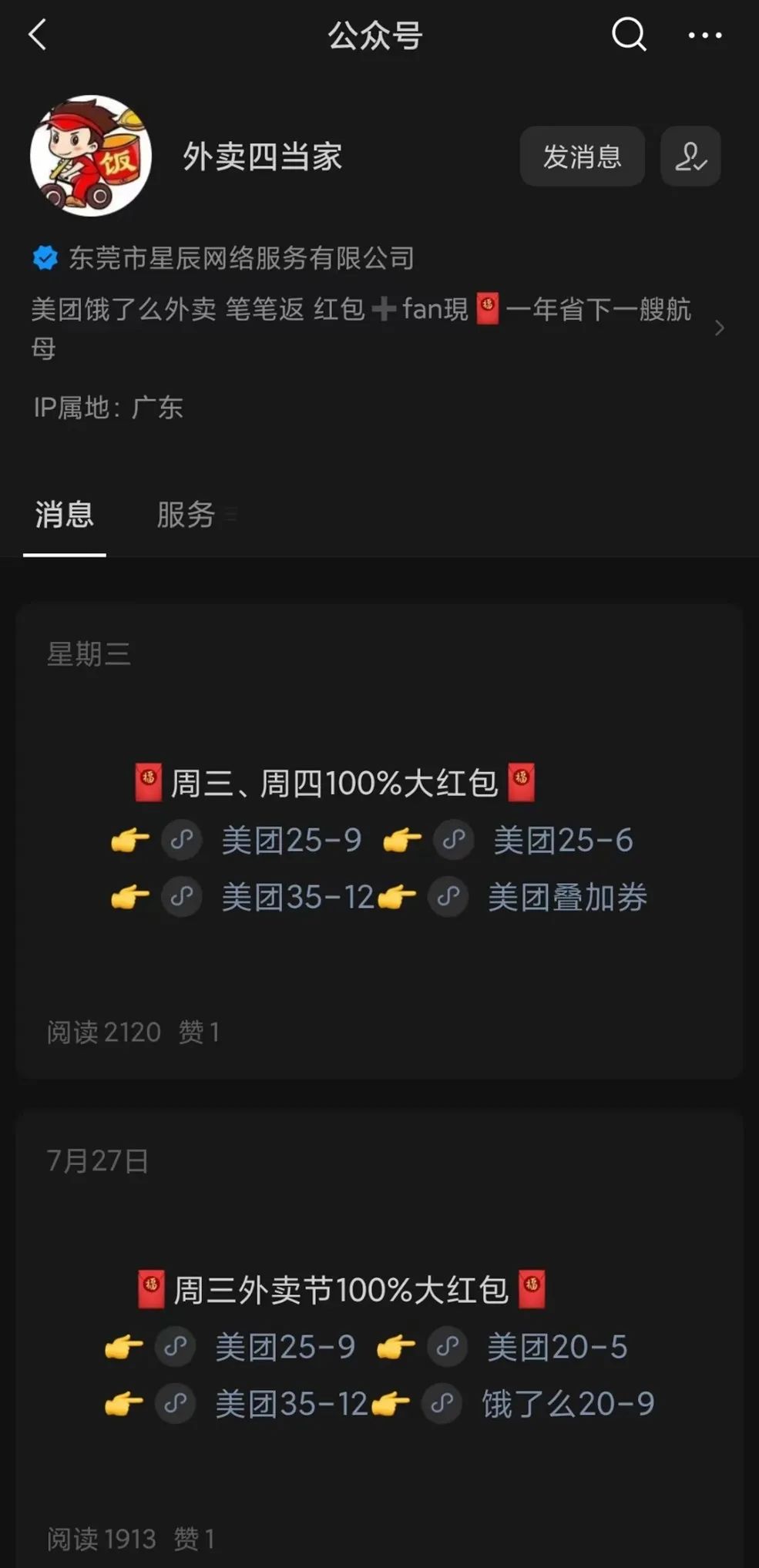Open the search icon in the title bar

tap(630, 35)
